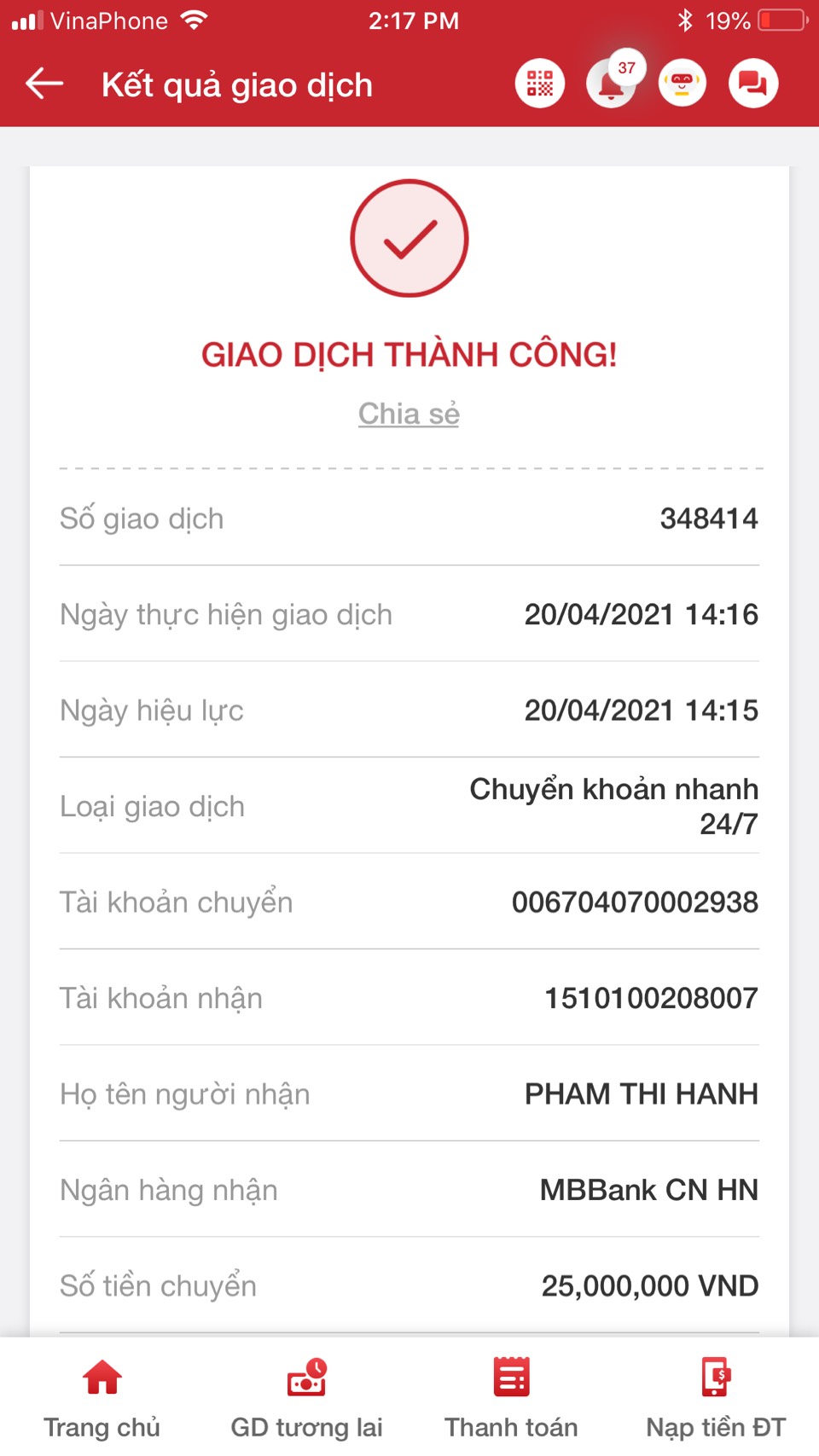Open the QR code scanner

point(539,84)
